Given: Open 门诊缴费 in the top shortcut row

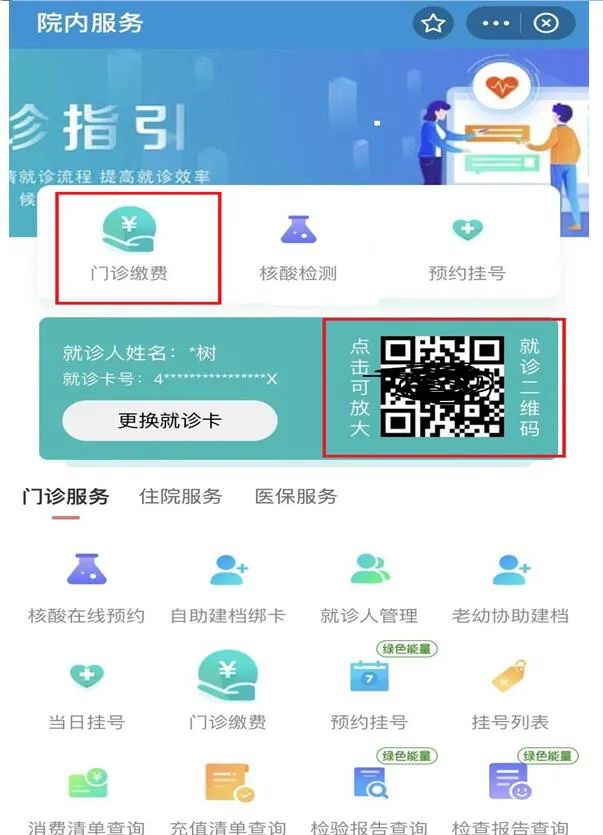Looking at the screenshot, I should (x=128, y=247).
